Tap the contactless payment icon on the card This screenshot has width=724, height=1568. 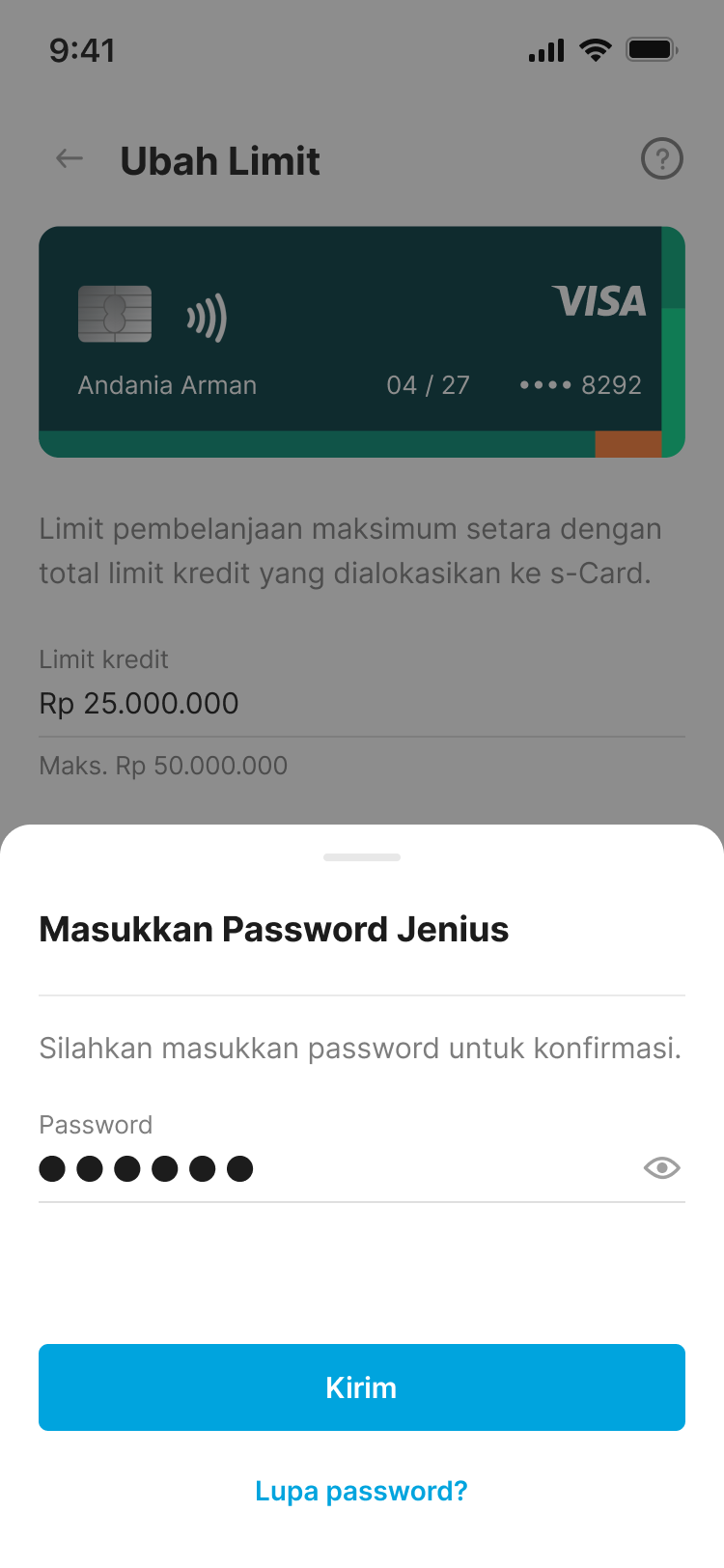pos(206,315)
